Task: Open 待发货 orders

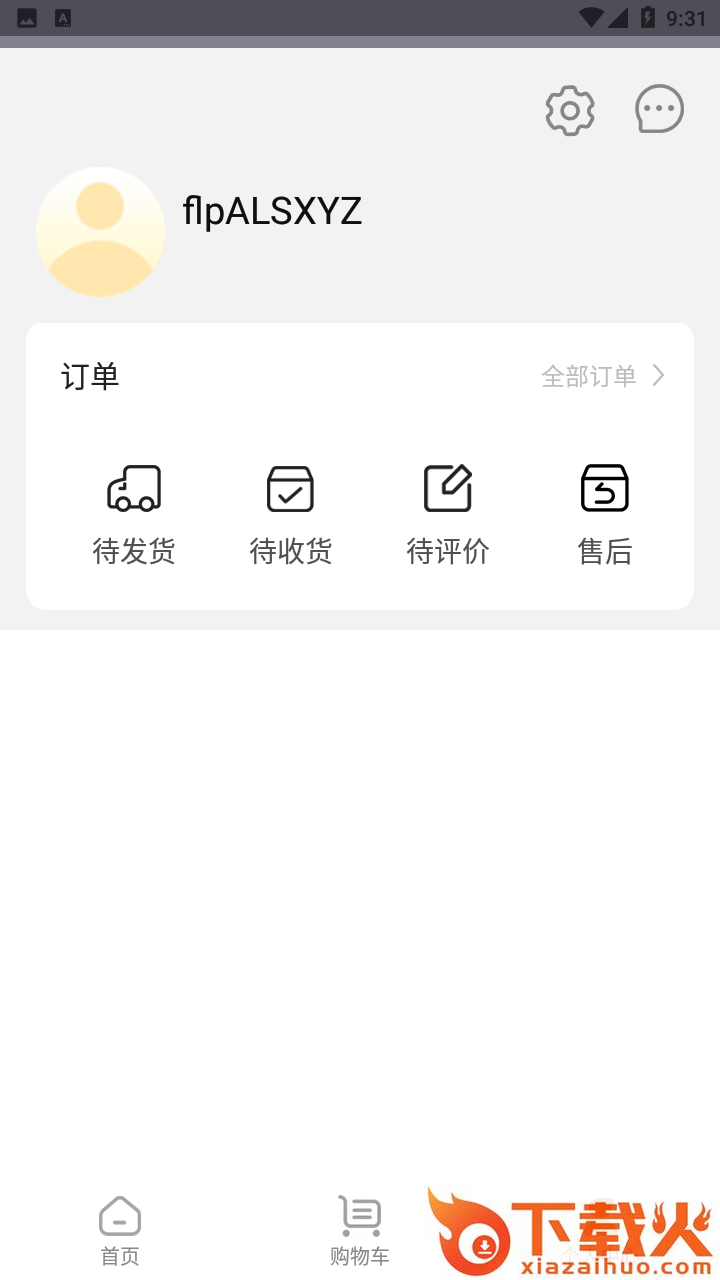Action: tap(134, 515)
